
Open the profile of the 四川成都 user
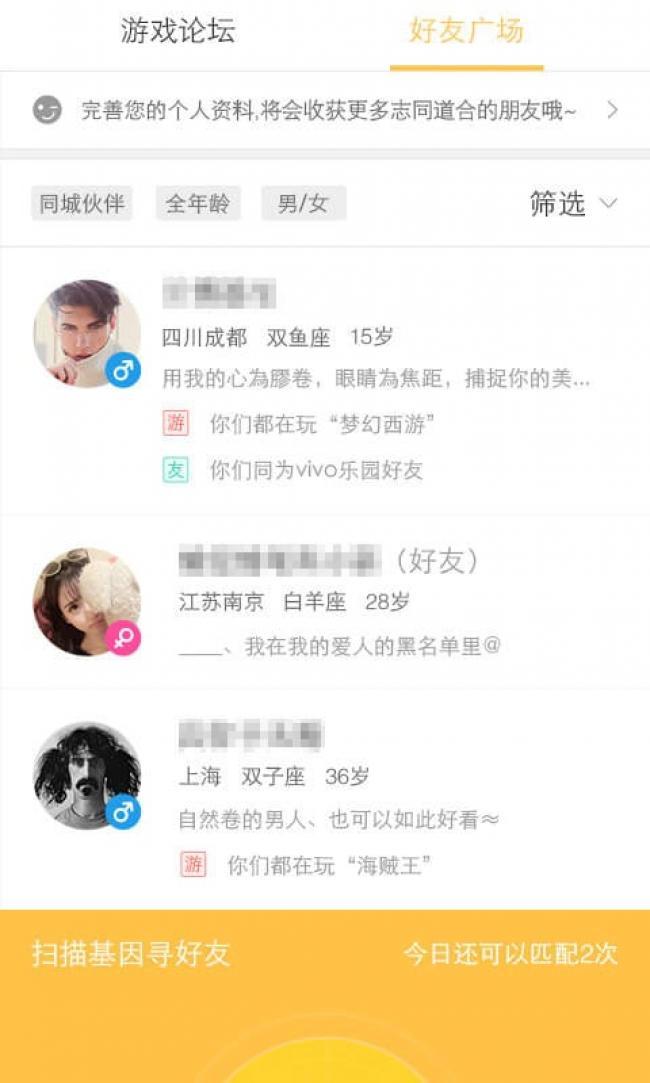87,334
